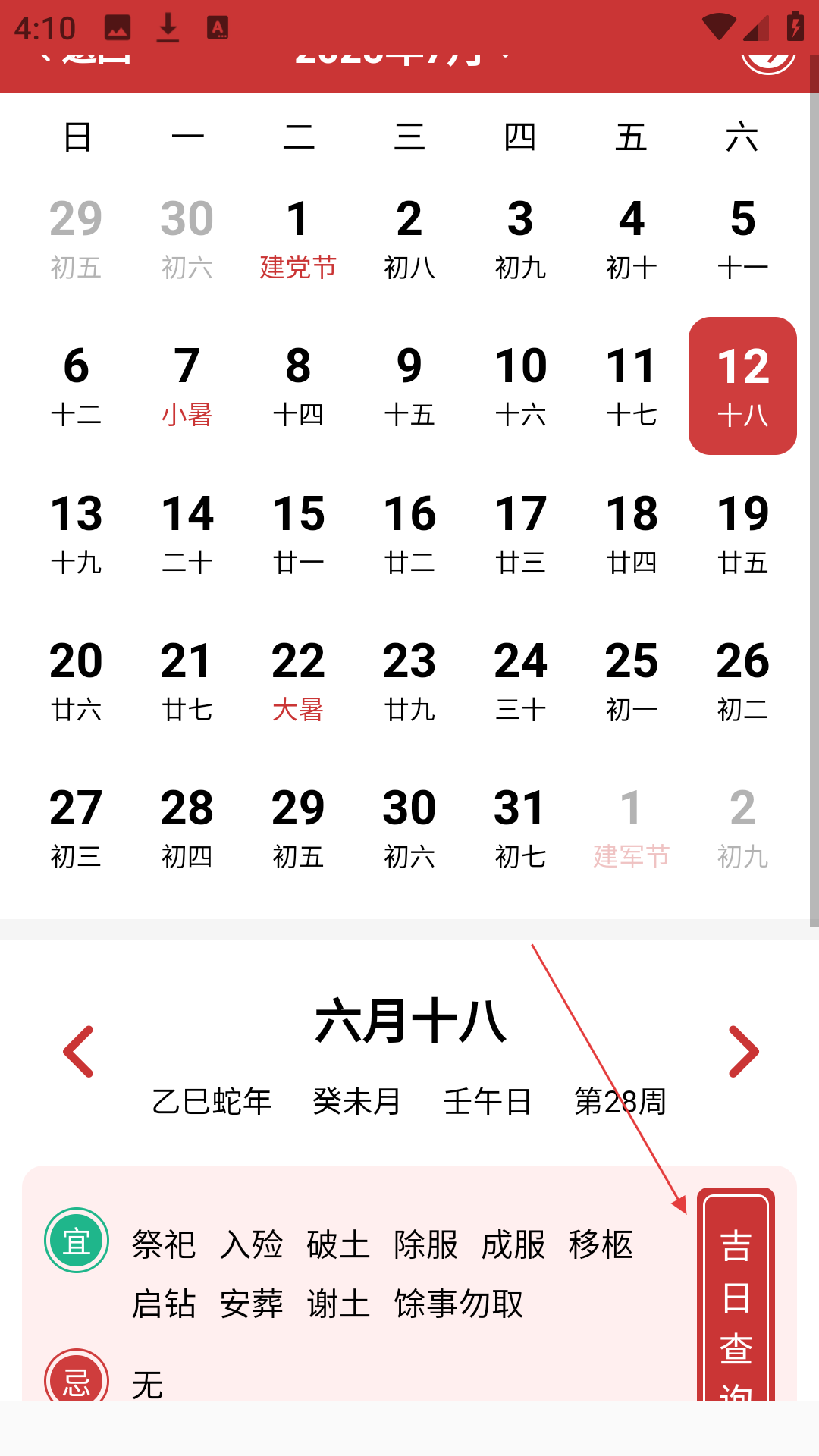The image size is (819, 1456).
Task: Select July 7 小暑 date
Action: 187,386
